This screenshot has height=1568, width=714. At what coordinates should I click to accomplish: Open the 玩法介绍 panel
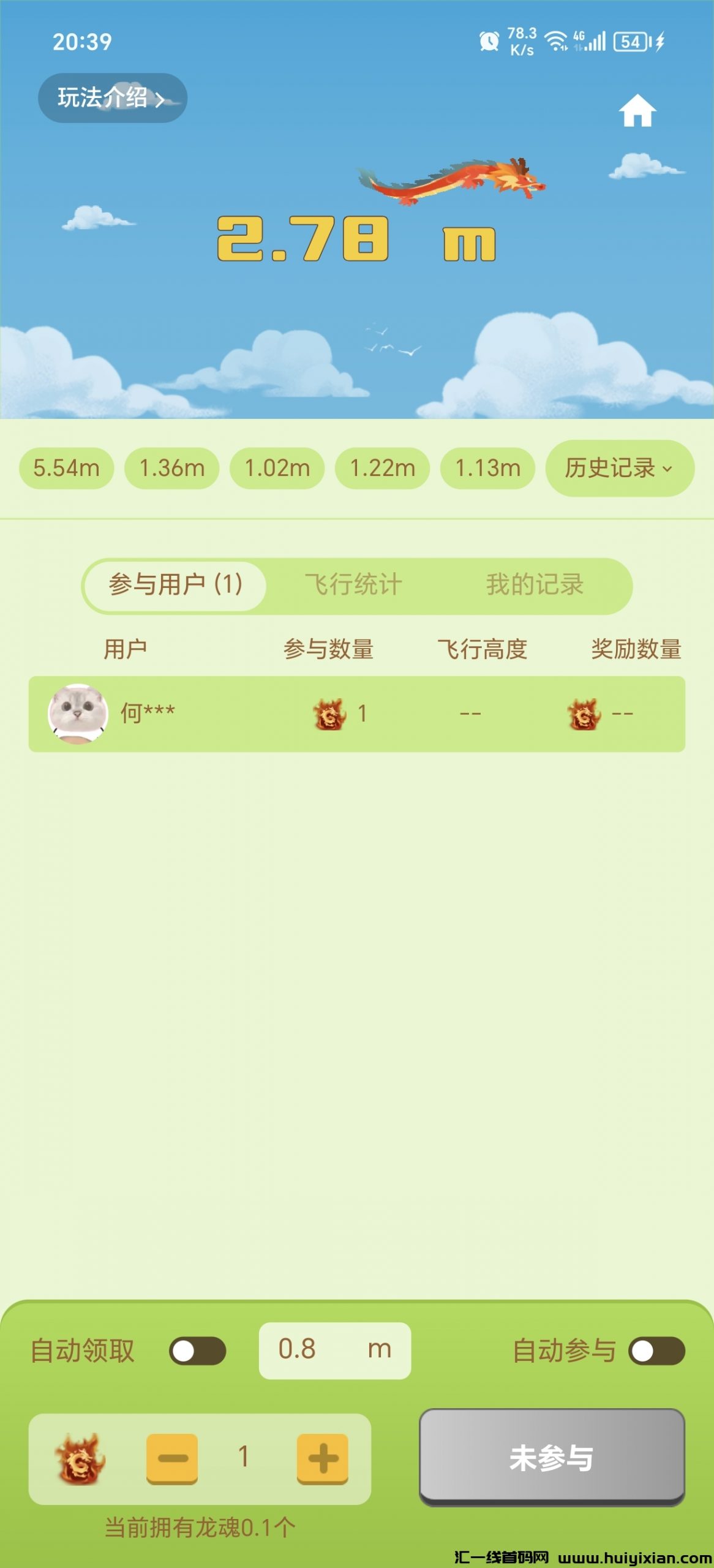(109, 99)
